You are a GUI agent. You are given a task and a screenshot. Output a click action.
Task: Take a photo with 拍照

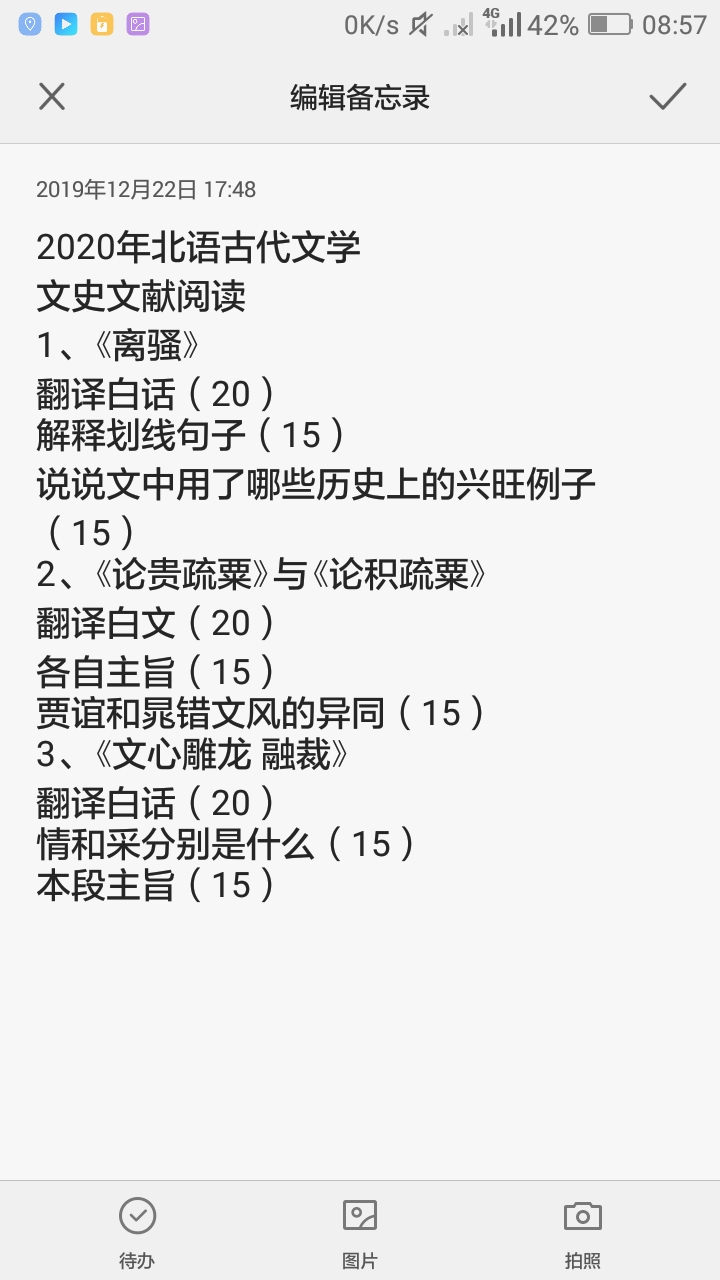tap(582, 1232)
